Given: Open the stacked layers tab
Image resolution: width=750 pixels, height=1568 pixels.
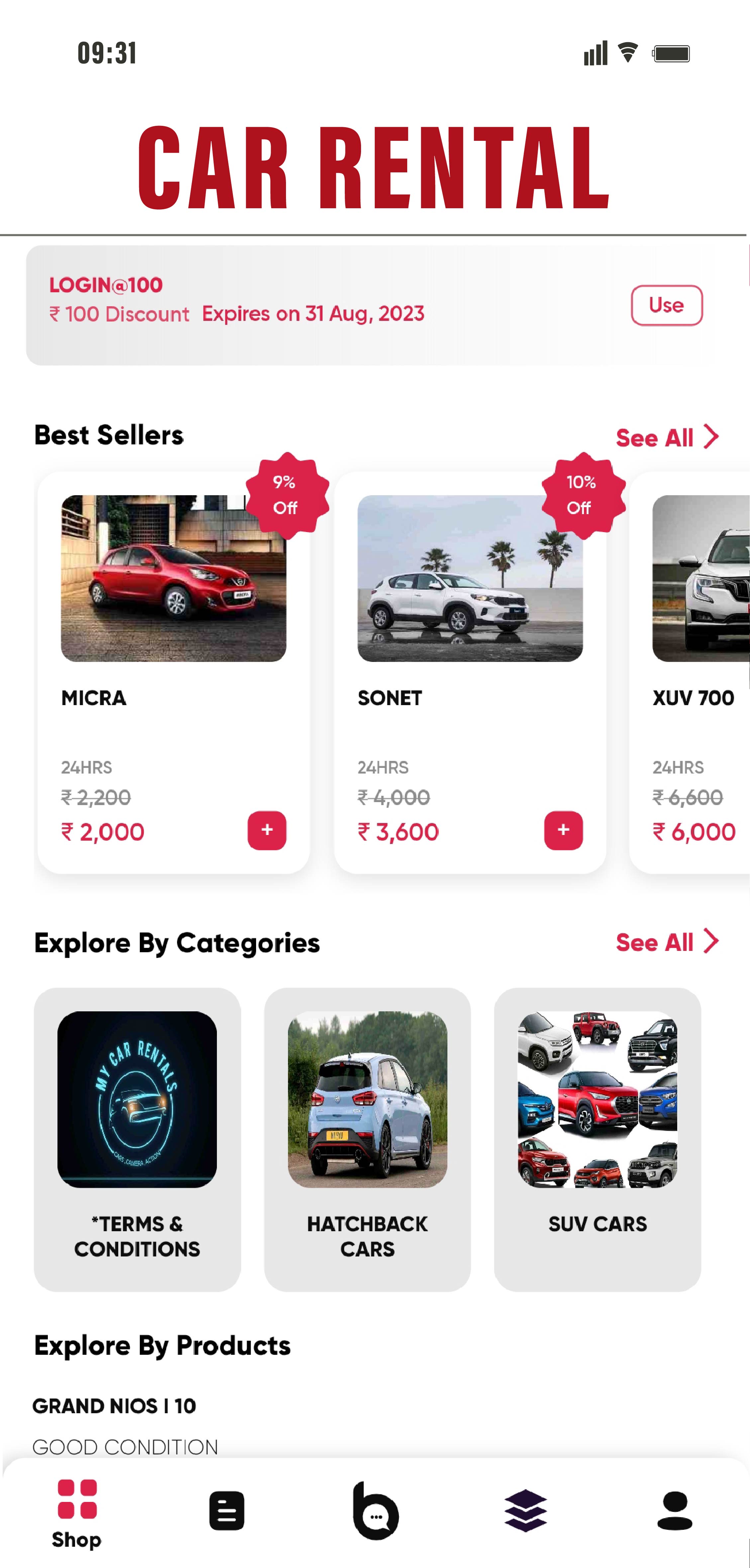Looking at the screenshot, I should 525,1511.
